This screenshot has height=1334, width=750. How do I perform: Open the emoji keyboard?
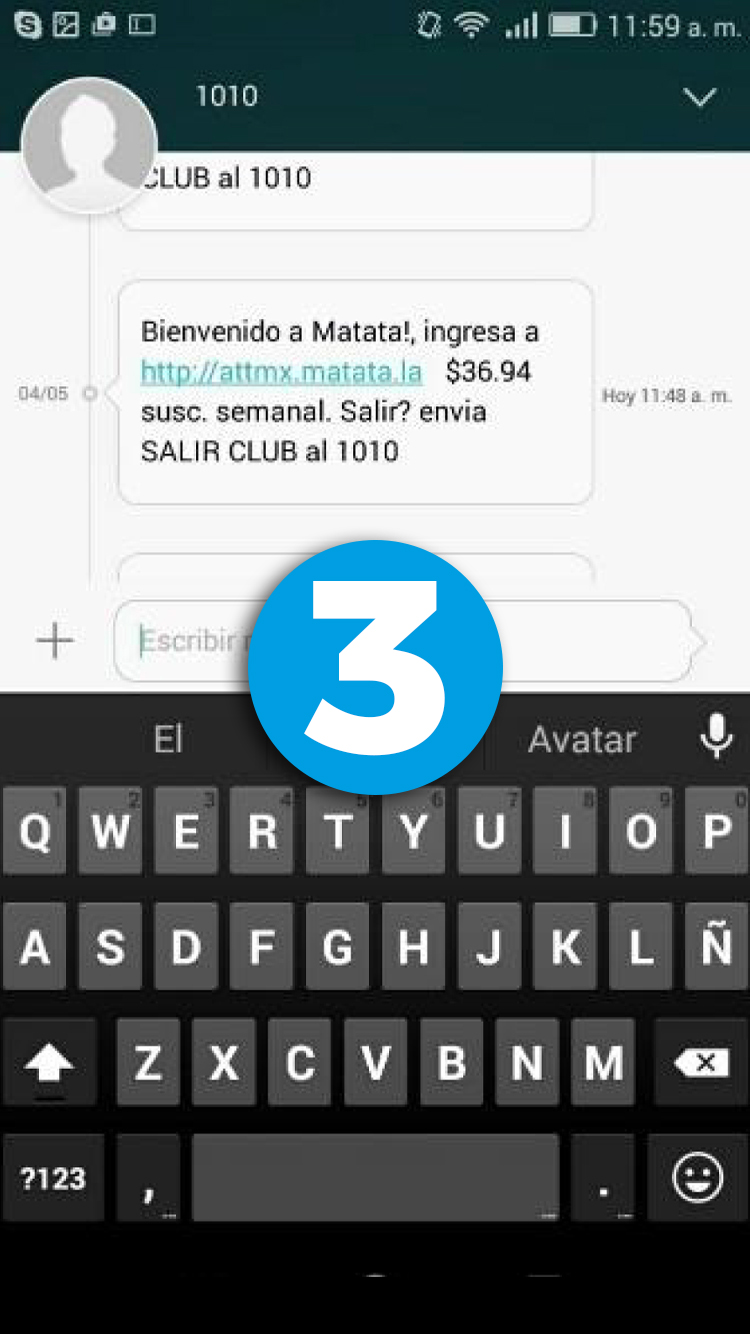(x=698, y=1178)
